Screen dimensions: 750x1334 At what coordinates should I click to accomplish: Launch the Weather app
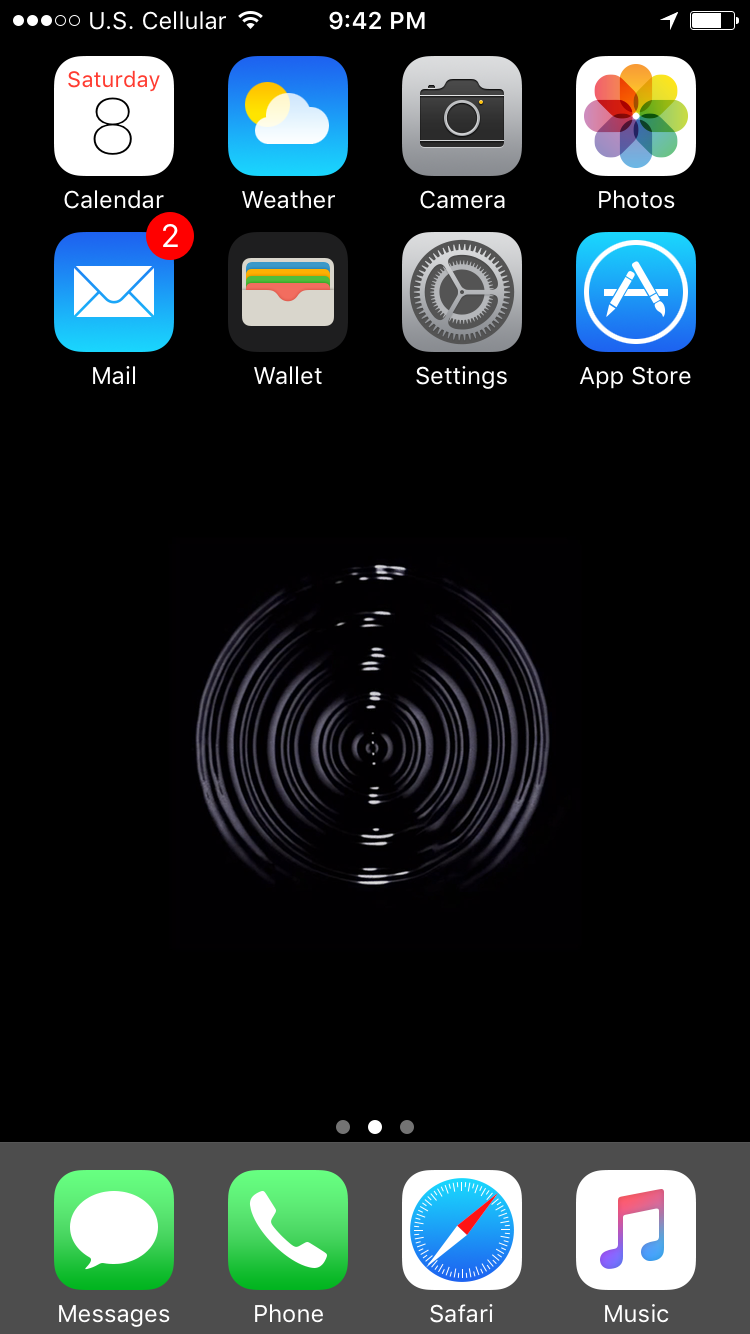point(288,116)
